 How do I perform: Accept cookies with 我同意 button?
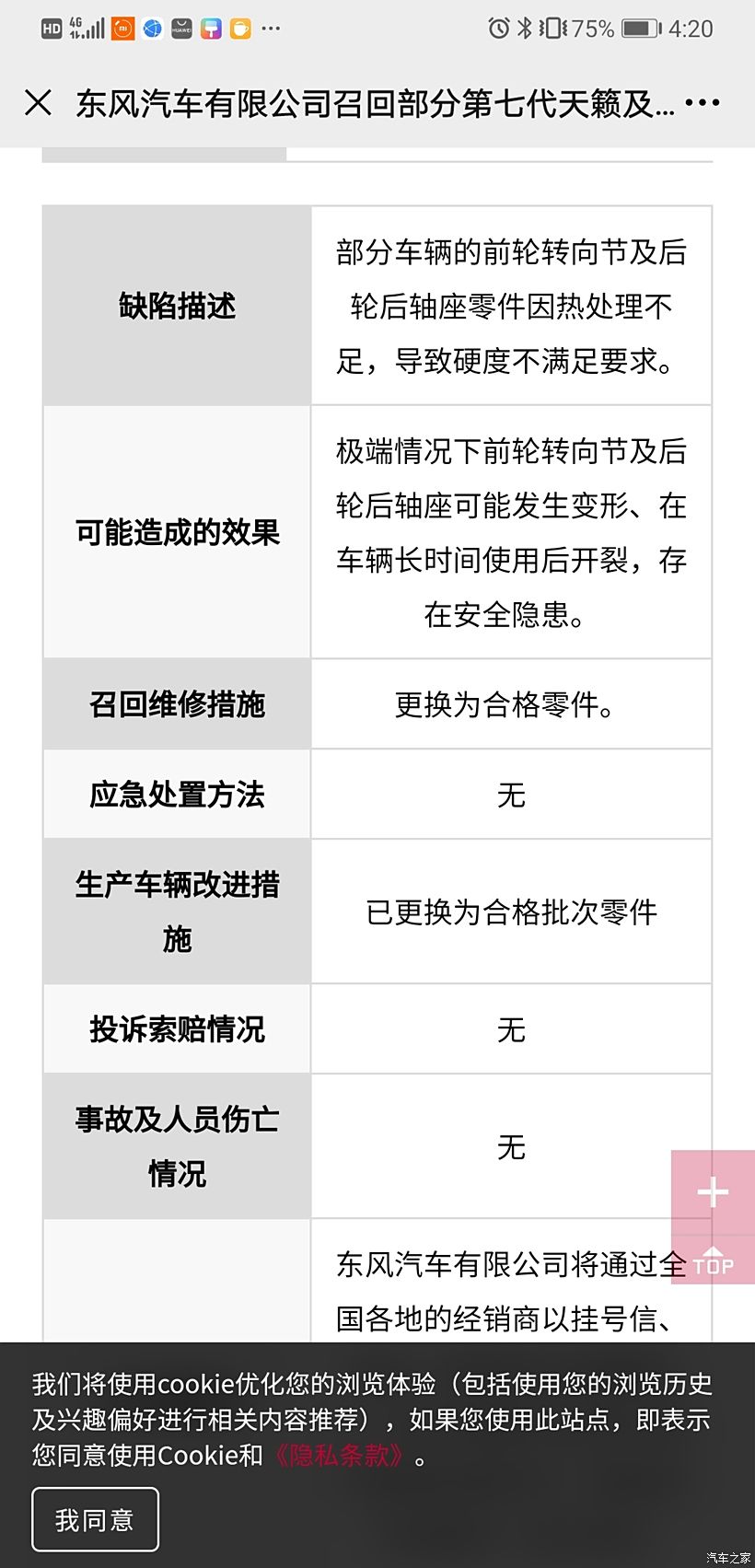point(95,1519)
